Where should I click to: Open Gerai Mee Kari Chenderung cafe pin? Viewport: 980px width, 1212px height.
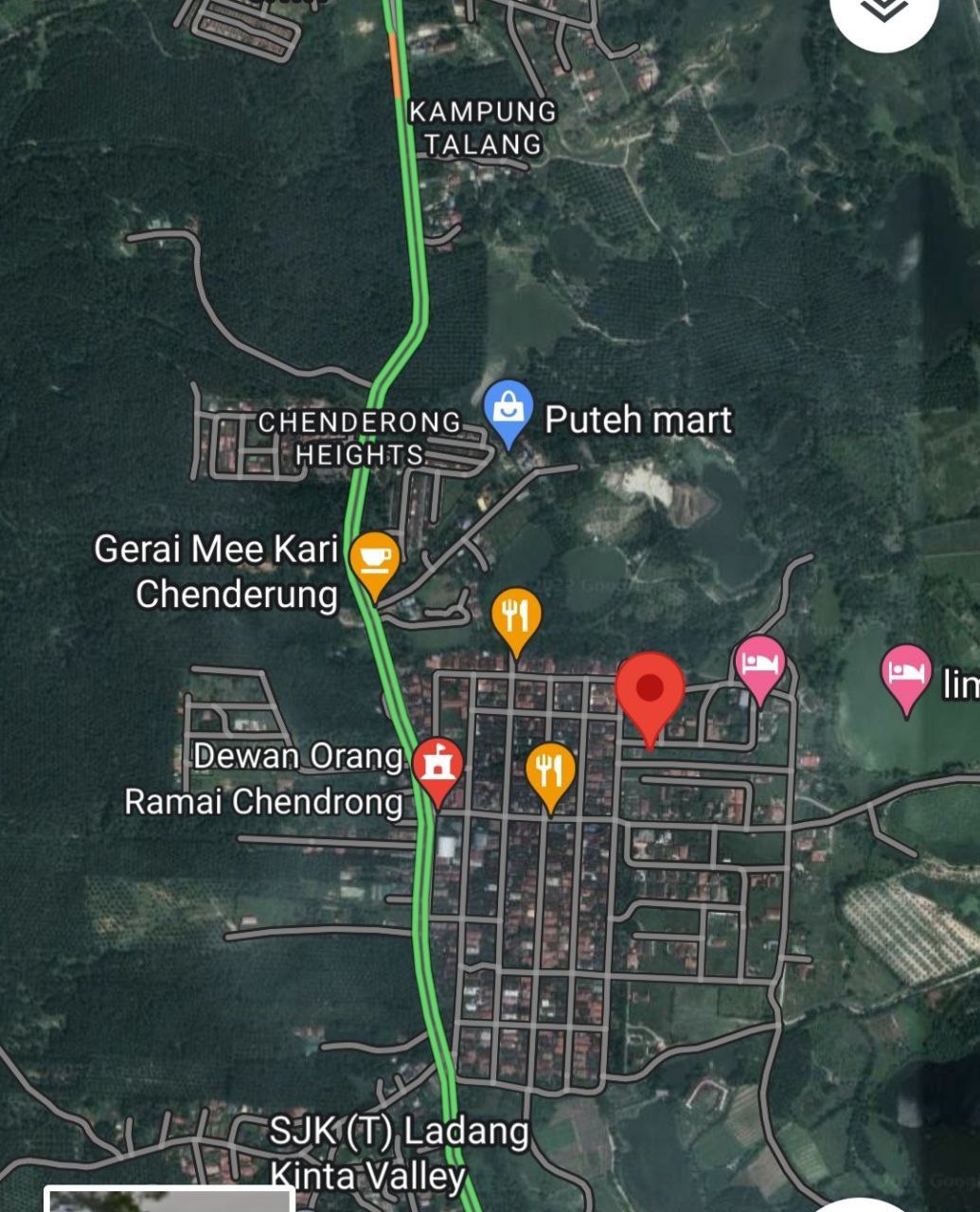[x=374, y=561]
